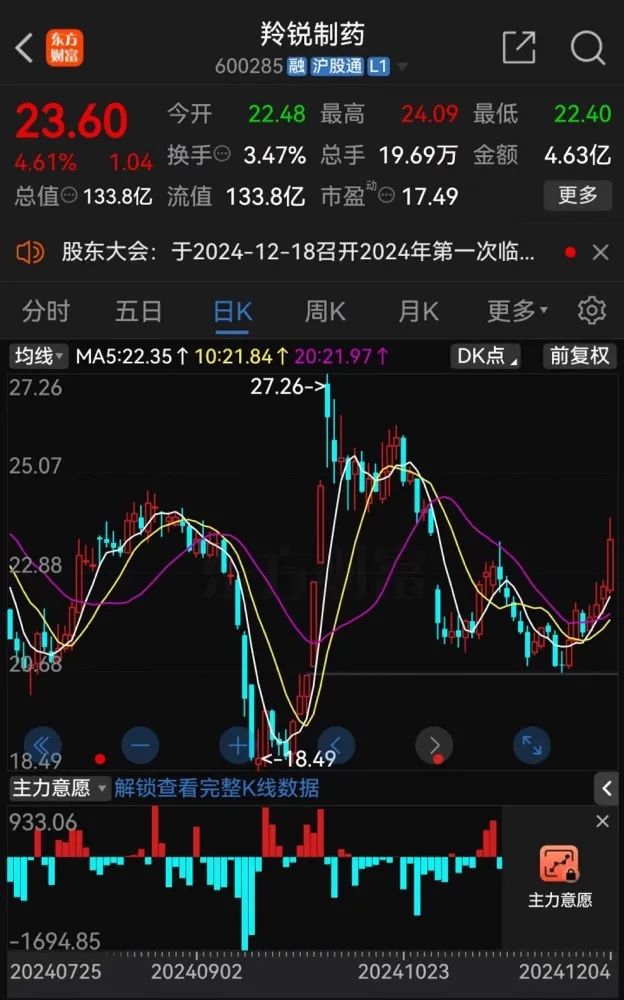Screen dimensions: 624x1000
Task: Close the 主力意愿 unlock panel
Action: click(602, 822)
